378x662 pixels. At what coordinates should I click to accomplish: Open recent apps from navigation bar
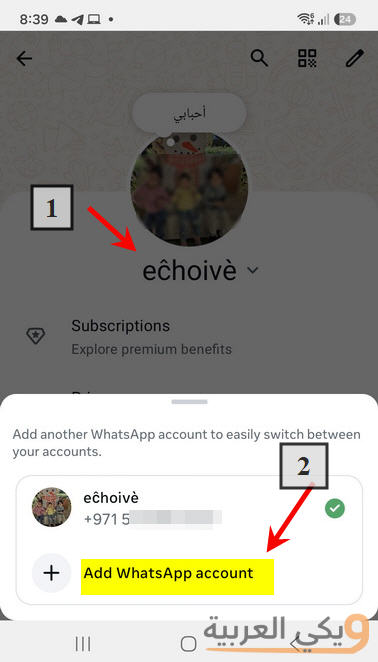click(83, 644)
